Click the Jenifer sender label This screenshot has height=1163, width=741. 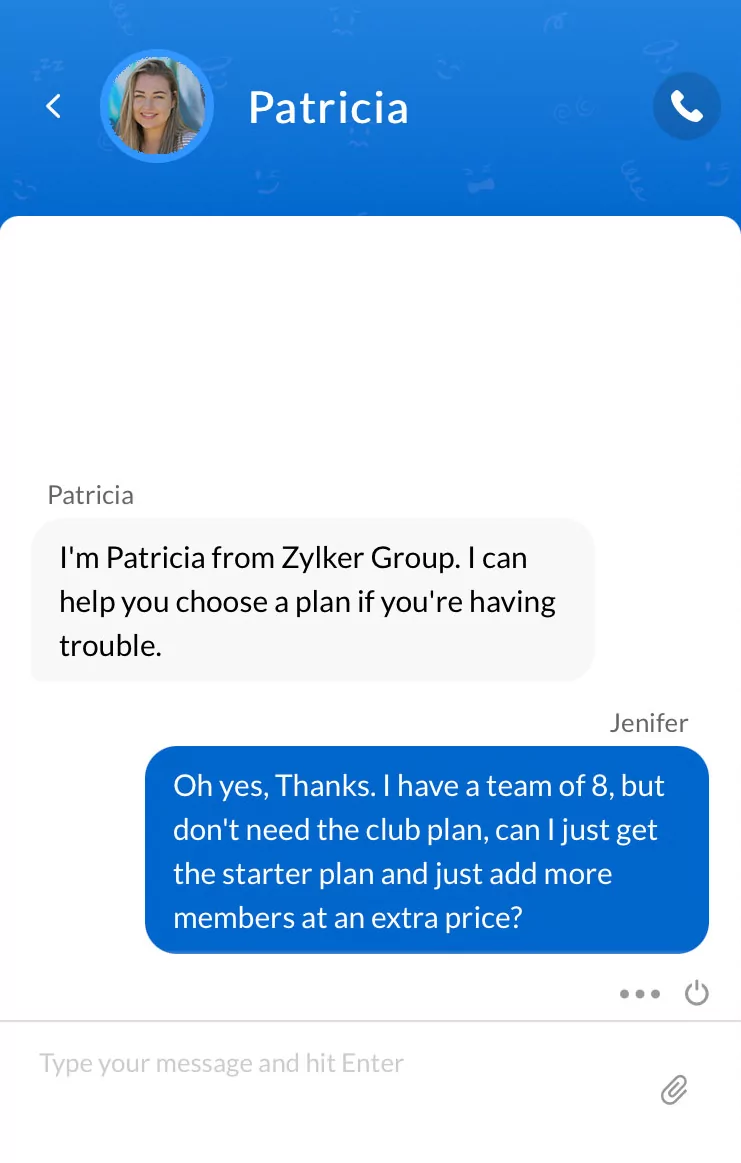(x=648, y=722)
